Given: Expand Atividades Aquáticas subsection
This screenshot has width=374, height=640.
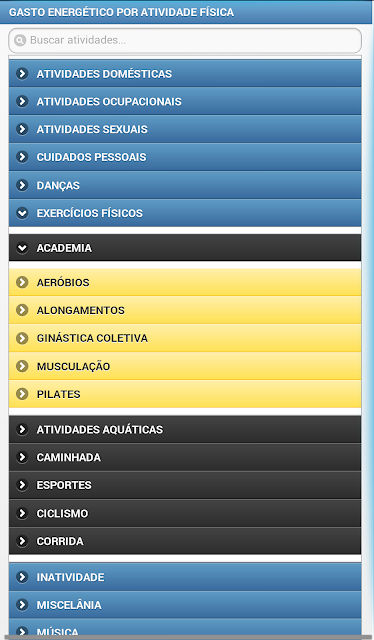Looking at the screenshot, I should pos(185,429).
